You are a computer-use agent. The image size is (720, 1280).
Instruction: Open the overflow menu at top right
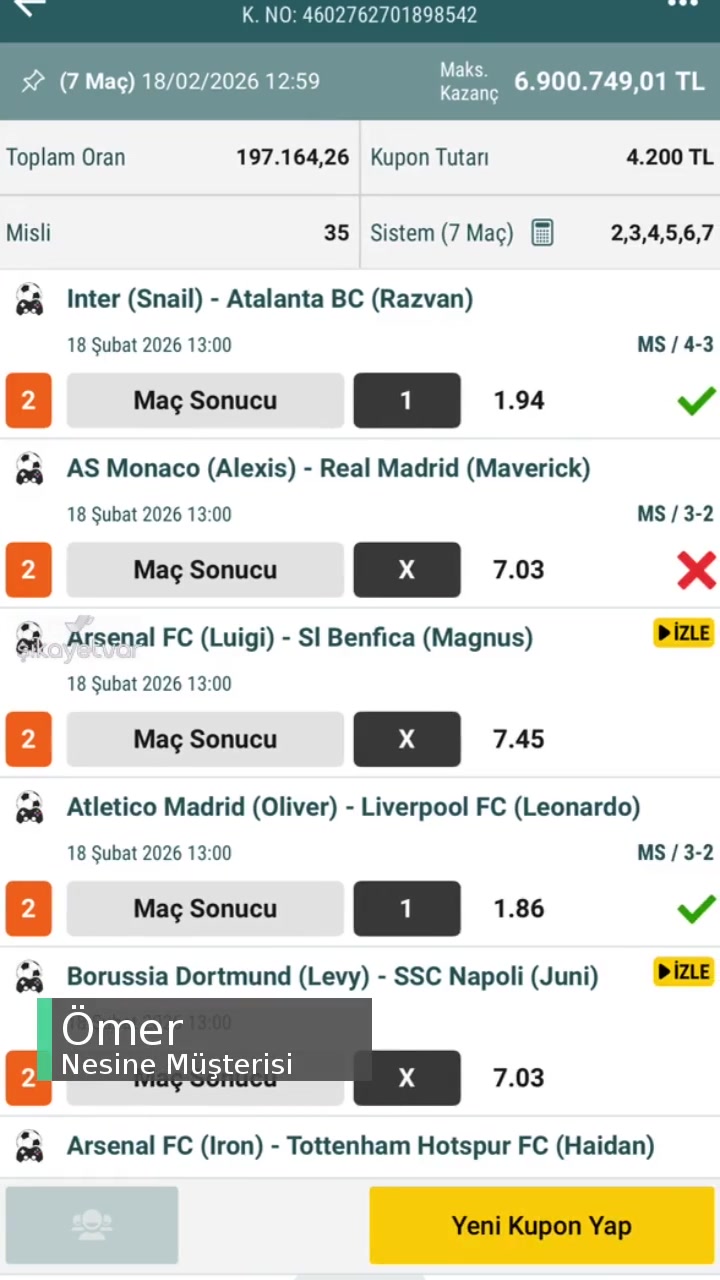pyautogui.click(x=683, y=5)
